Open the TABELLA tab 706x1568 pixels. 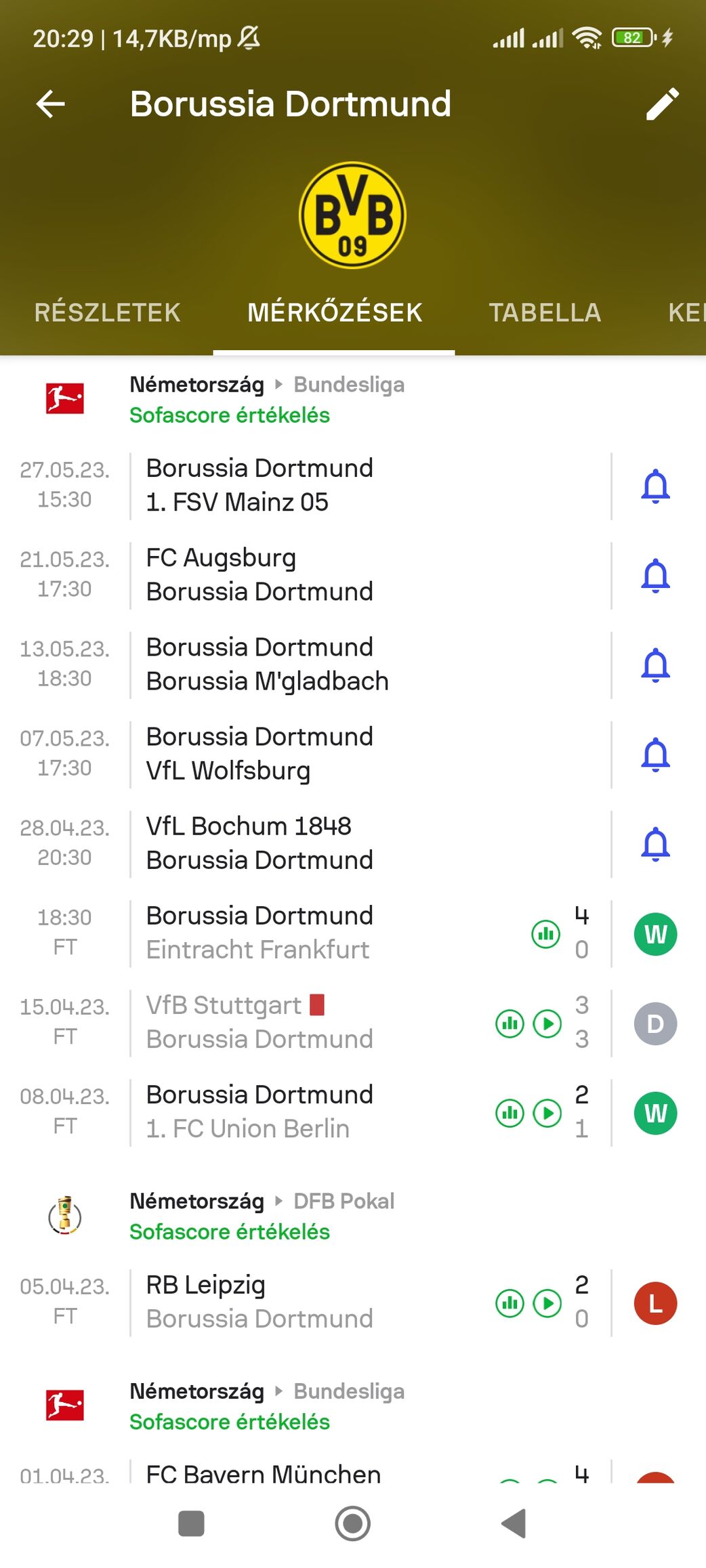coord(545,312)
